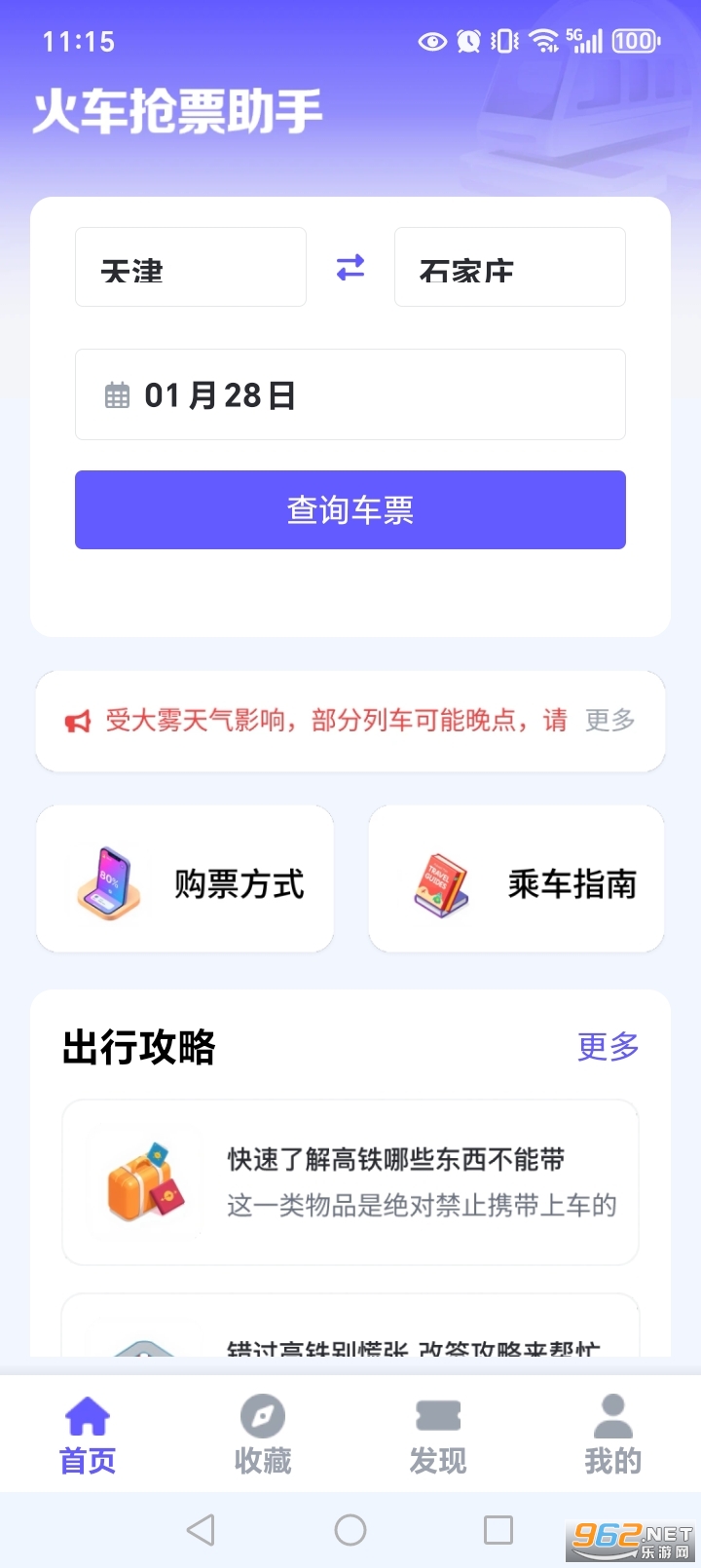Open the destination city field showing 石家庄
Viewport: 701px width, 1568px height.
[x=509, y=267]
